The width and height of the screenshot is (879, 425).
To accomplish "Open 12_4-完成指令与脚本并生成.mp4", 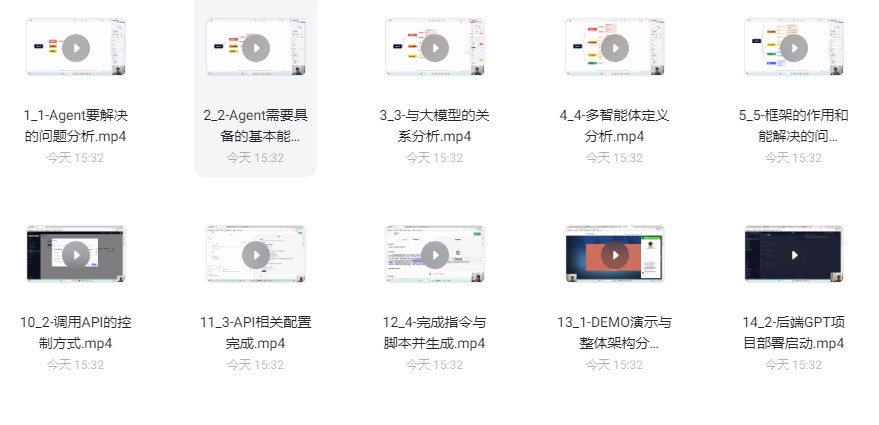I will tap(435, 255).
